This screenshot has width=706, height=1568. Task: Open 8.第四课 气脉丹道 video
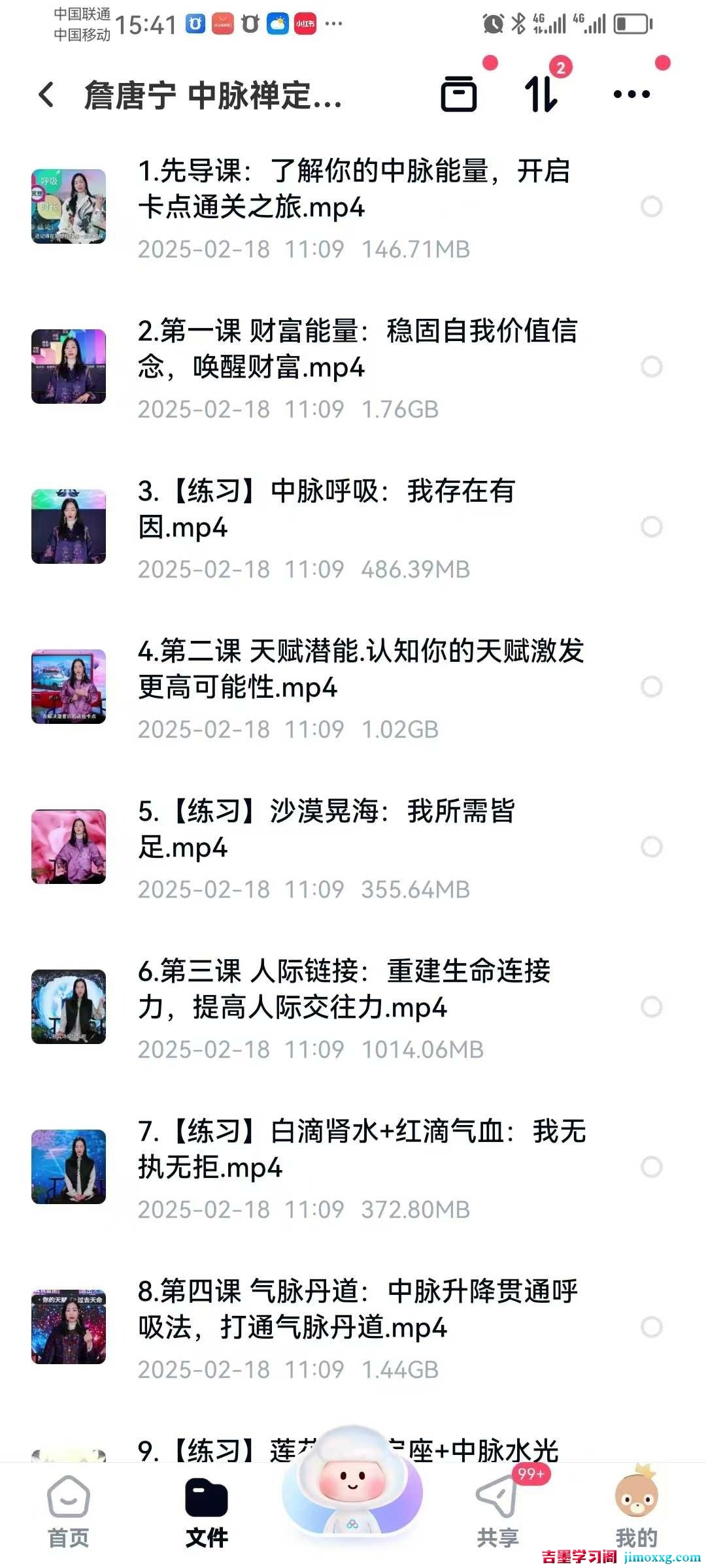point(356,1310)
